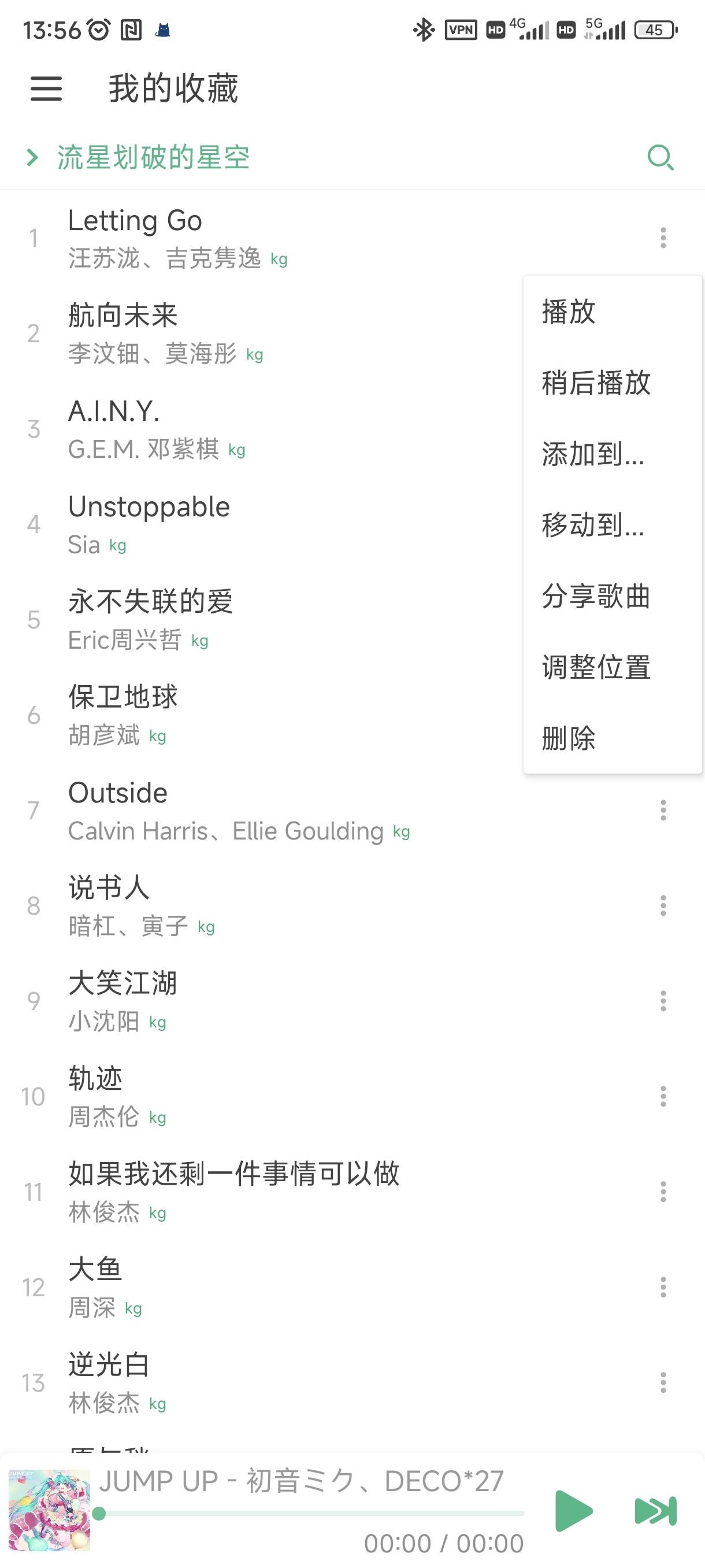The width and height of the screenshot is (705, 1568).
Task: Open the three-dot menu for 说书人
Action: tap(662, 907)
